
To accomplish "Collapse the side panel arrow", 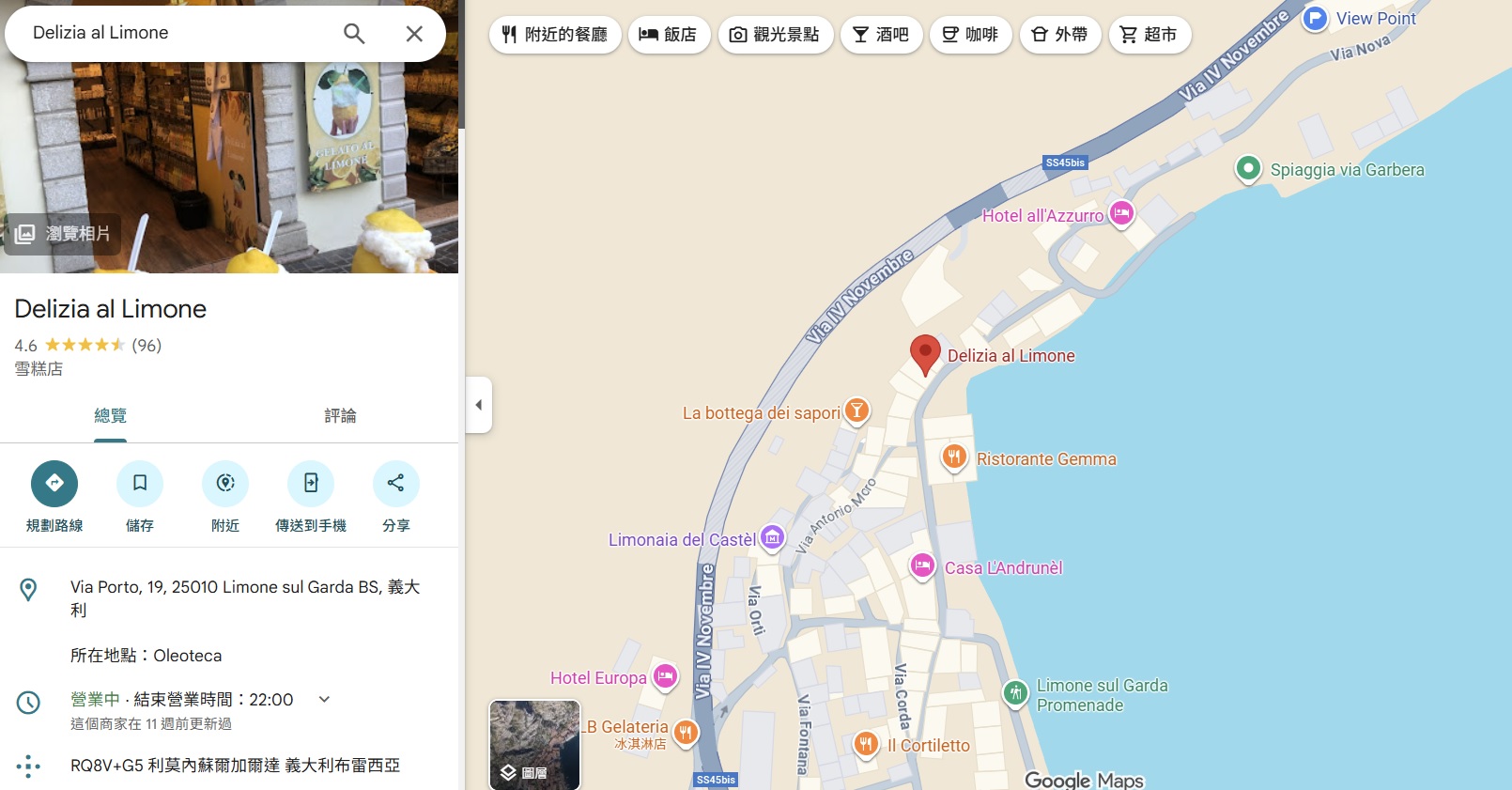I will point(479,405).
